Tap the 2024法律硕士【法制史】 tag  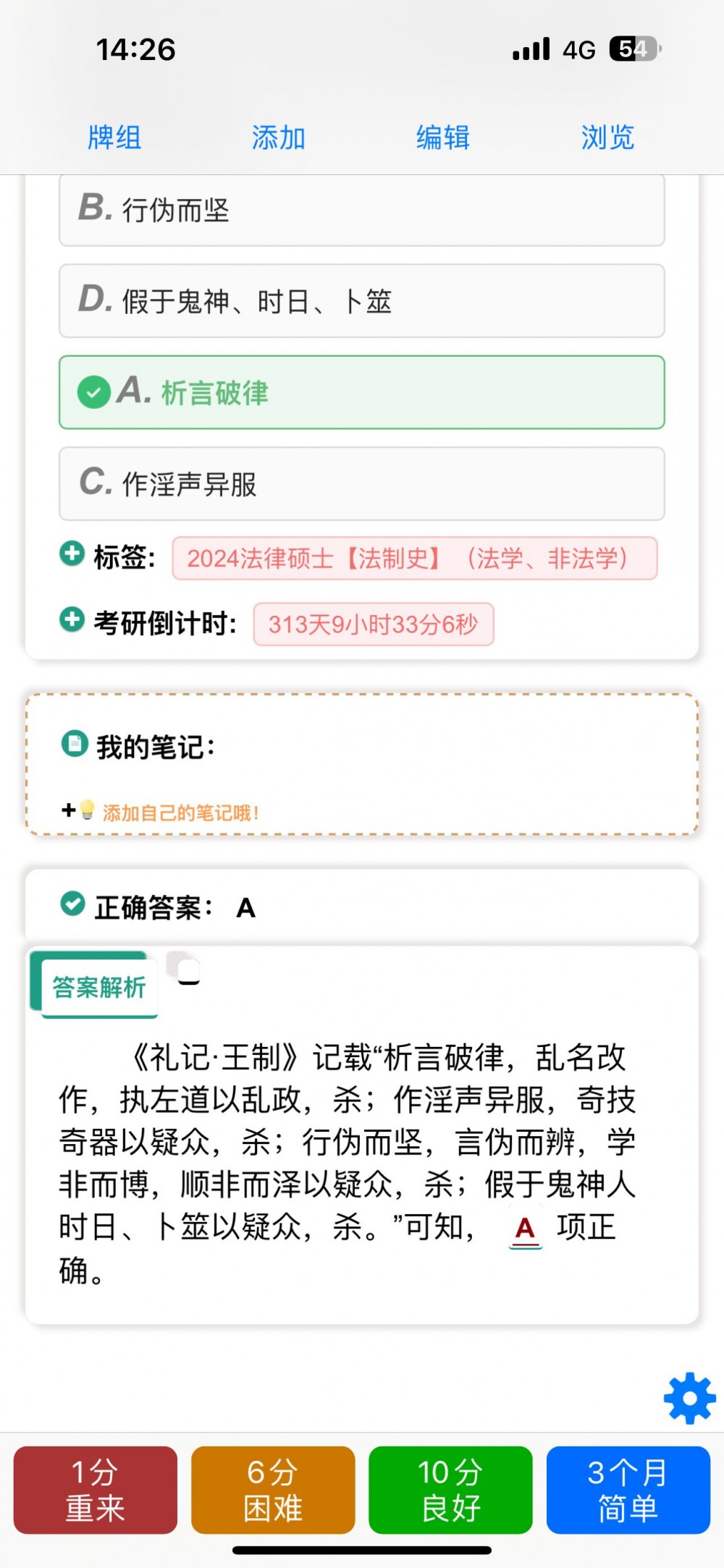click(x=414, y=558)
